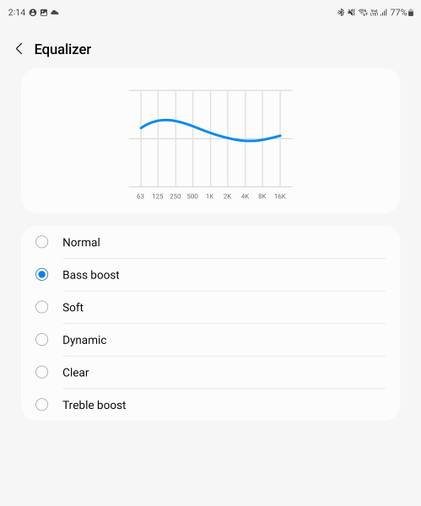Set equalizer to Clear
Viewport: 421px width, 506px height.
tap(210, 372)
